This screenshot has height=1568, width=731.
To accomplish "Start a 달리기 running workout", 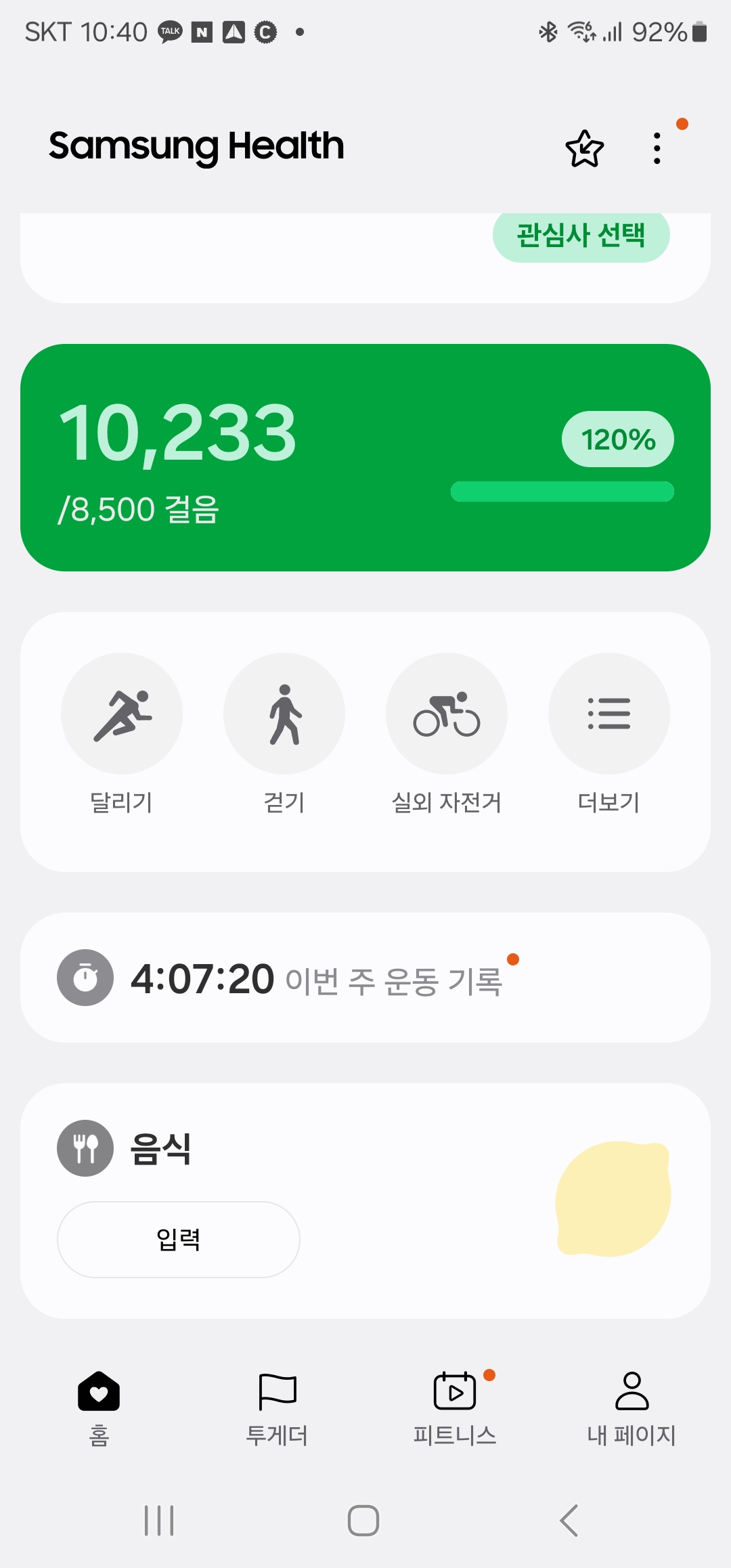I will [122, 714].
